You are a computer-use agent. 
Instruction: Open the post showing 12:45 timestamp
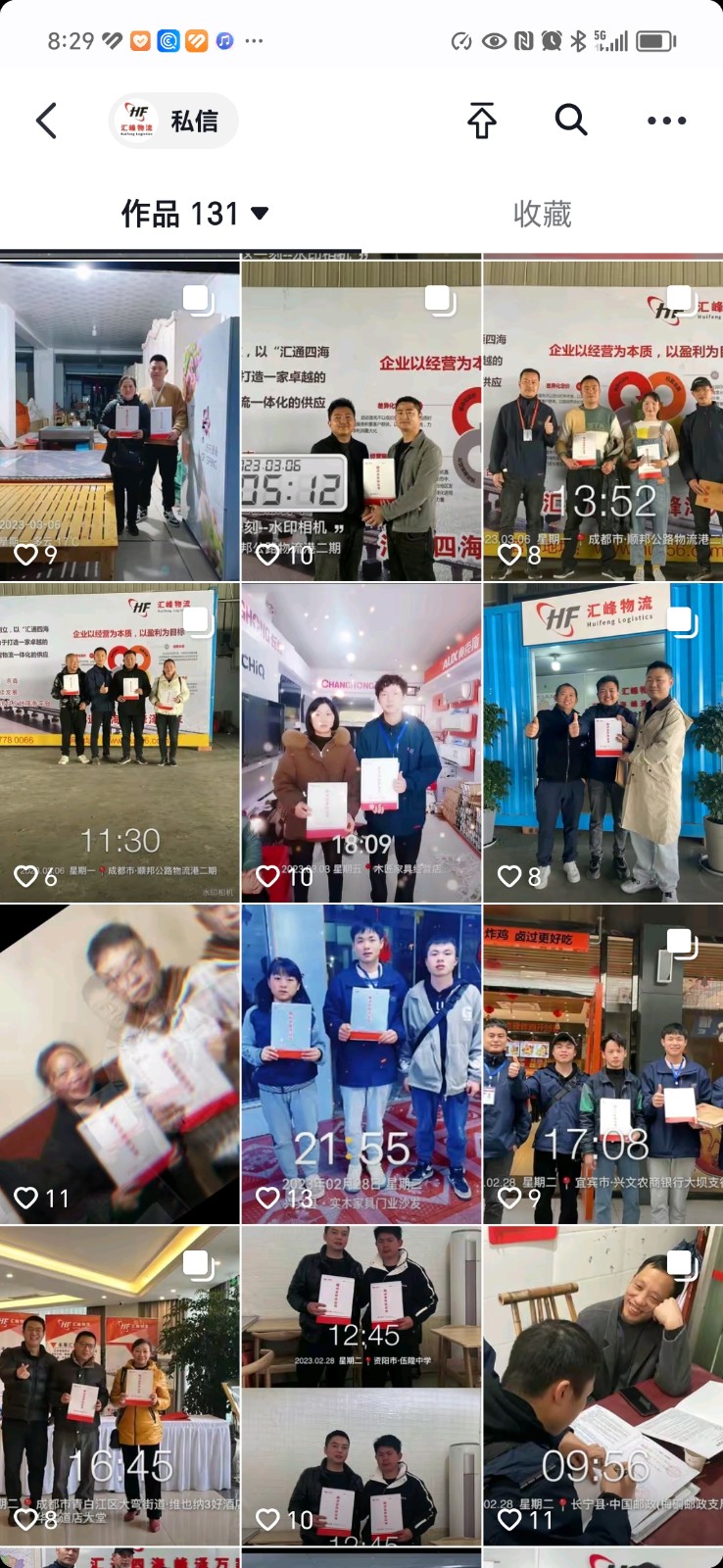361,1384
